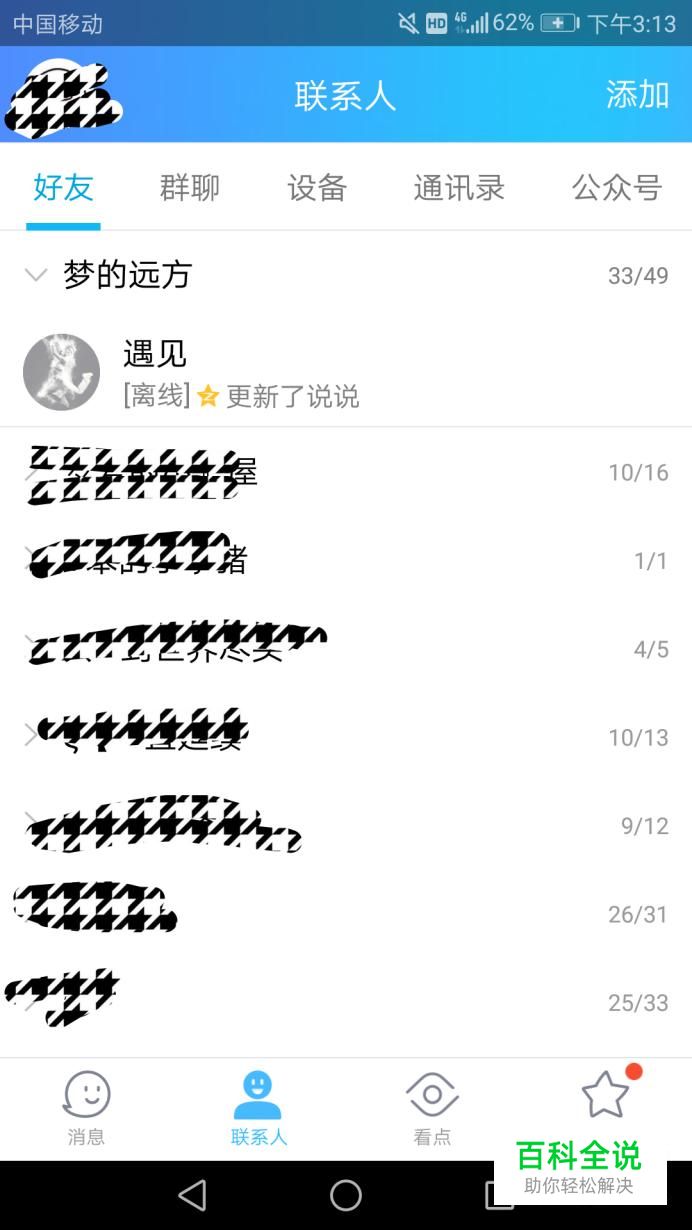This screenshot has height=1230, width=692.
Task: Switch to the 设备 tab
Action: pyautogui.click(x=317, y=187)
